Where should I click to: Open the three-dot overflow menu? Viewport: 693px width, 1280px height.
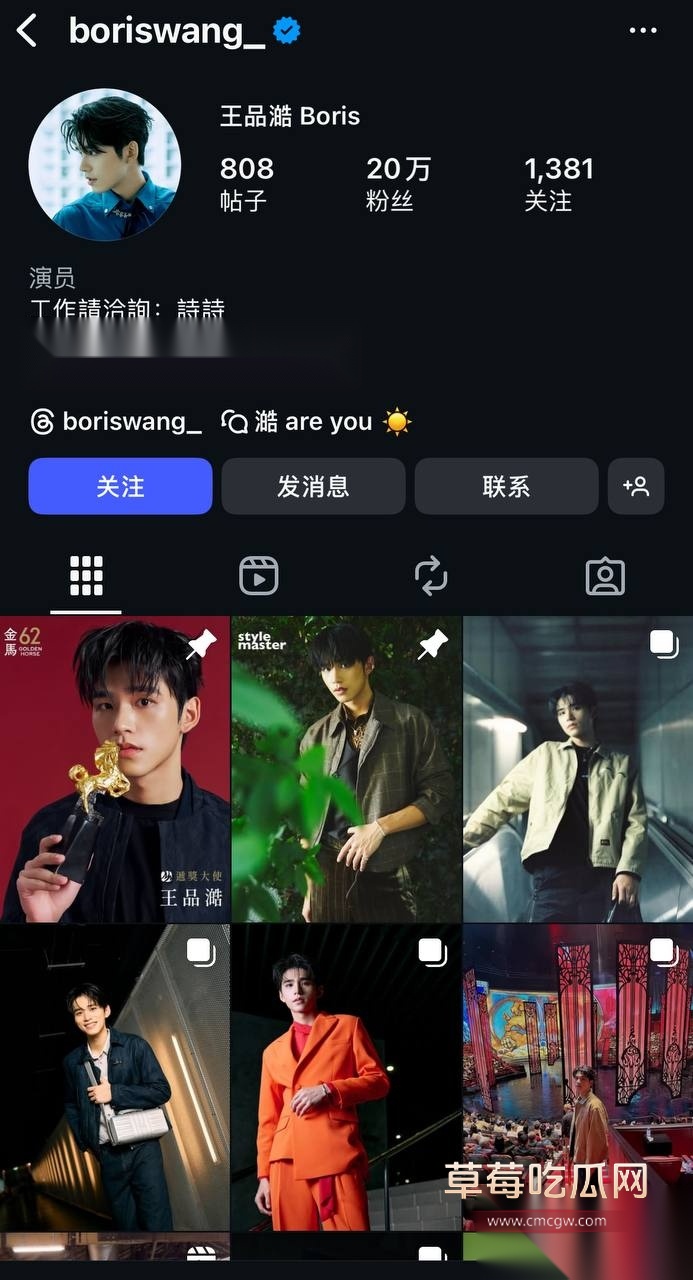643,31
